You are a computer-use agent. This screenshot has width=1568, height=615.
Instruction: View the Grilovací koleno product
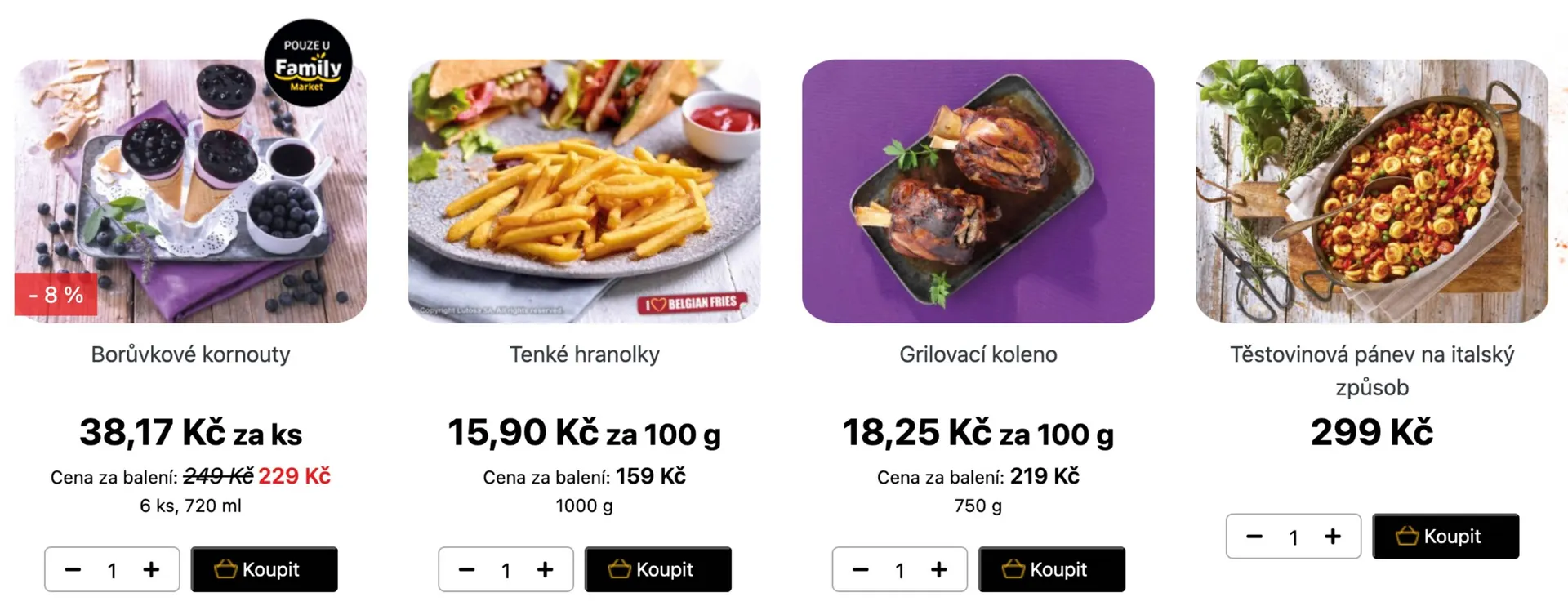coord(978,354)
